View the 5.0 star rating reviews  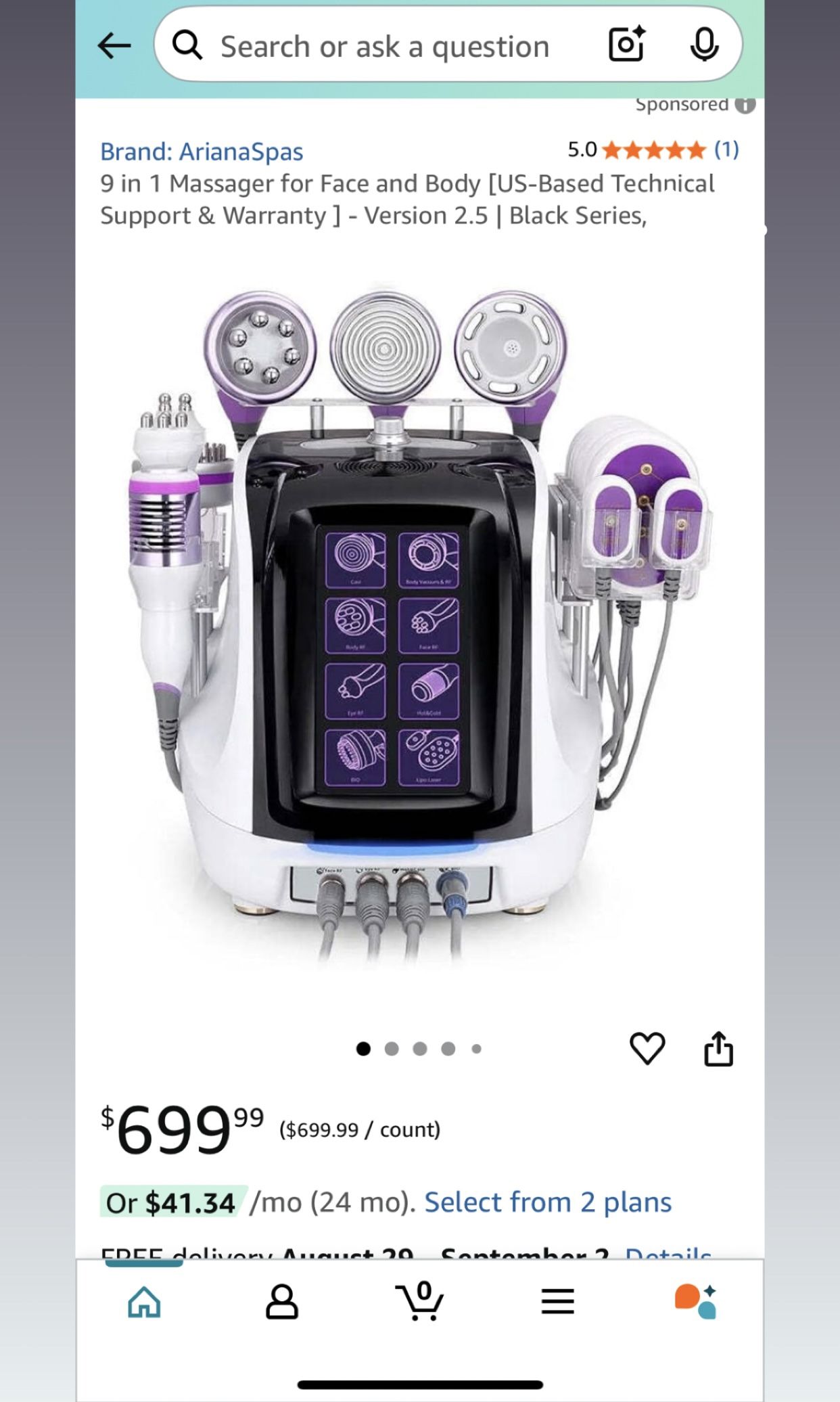tap(653, 150)
